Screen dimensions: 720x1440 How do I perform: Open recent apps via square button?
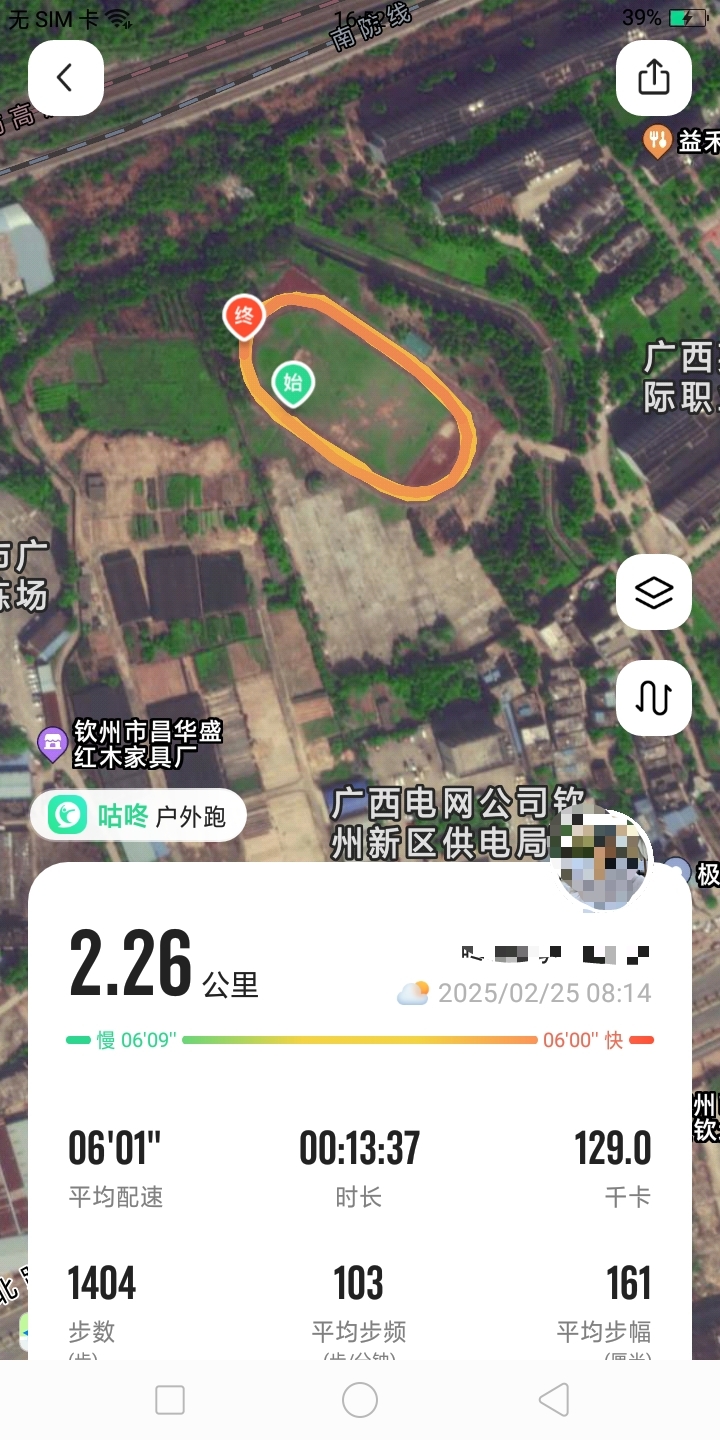pos(170,1400)
